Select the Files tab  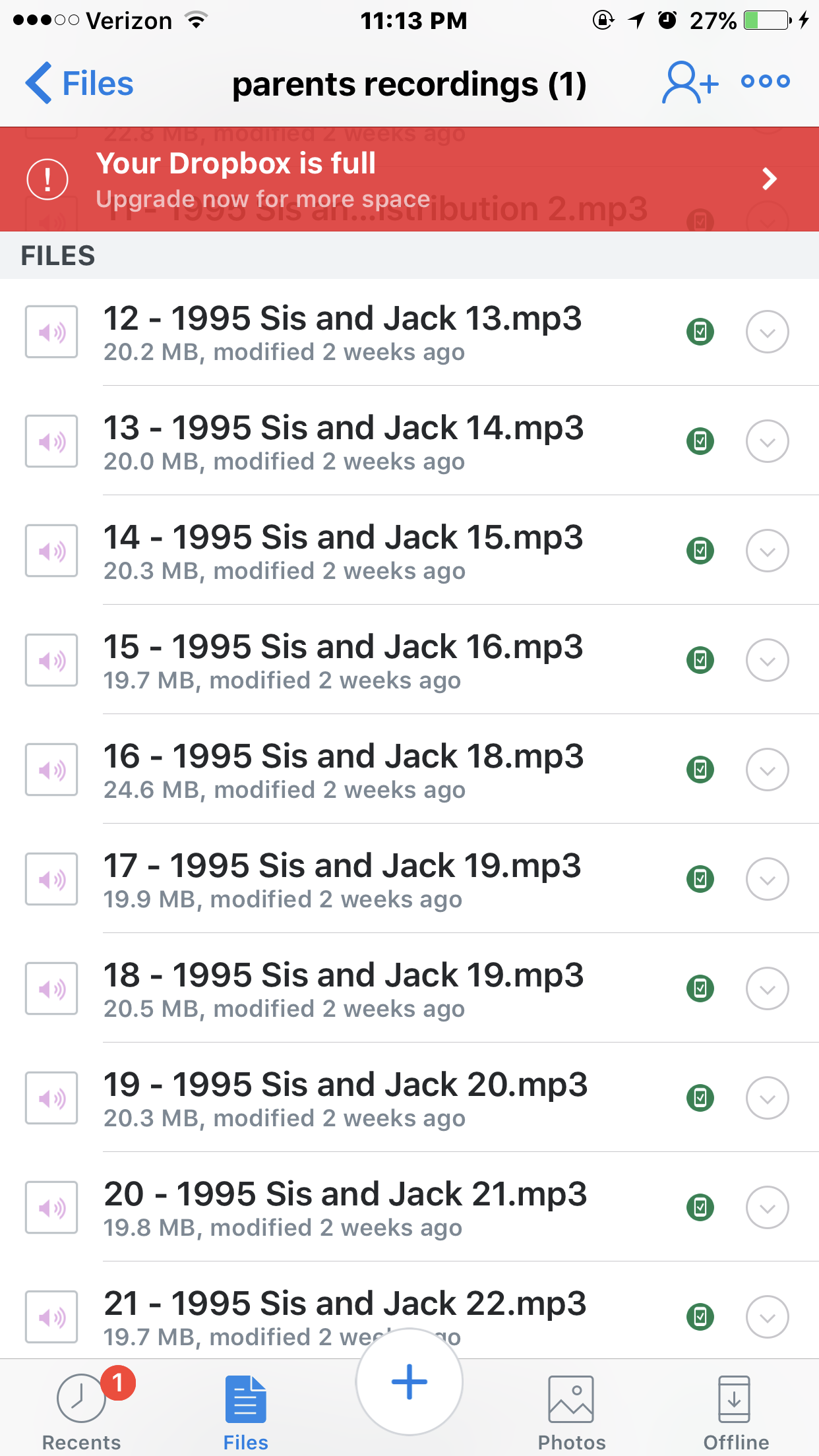[245, 1411]
